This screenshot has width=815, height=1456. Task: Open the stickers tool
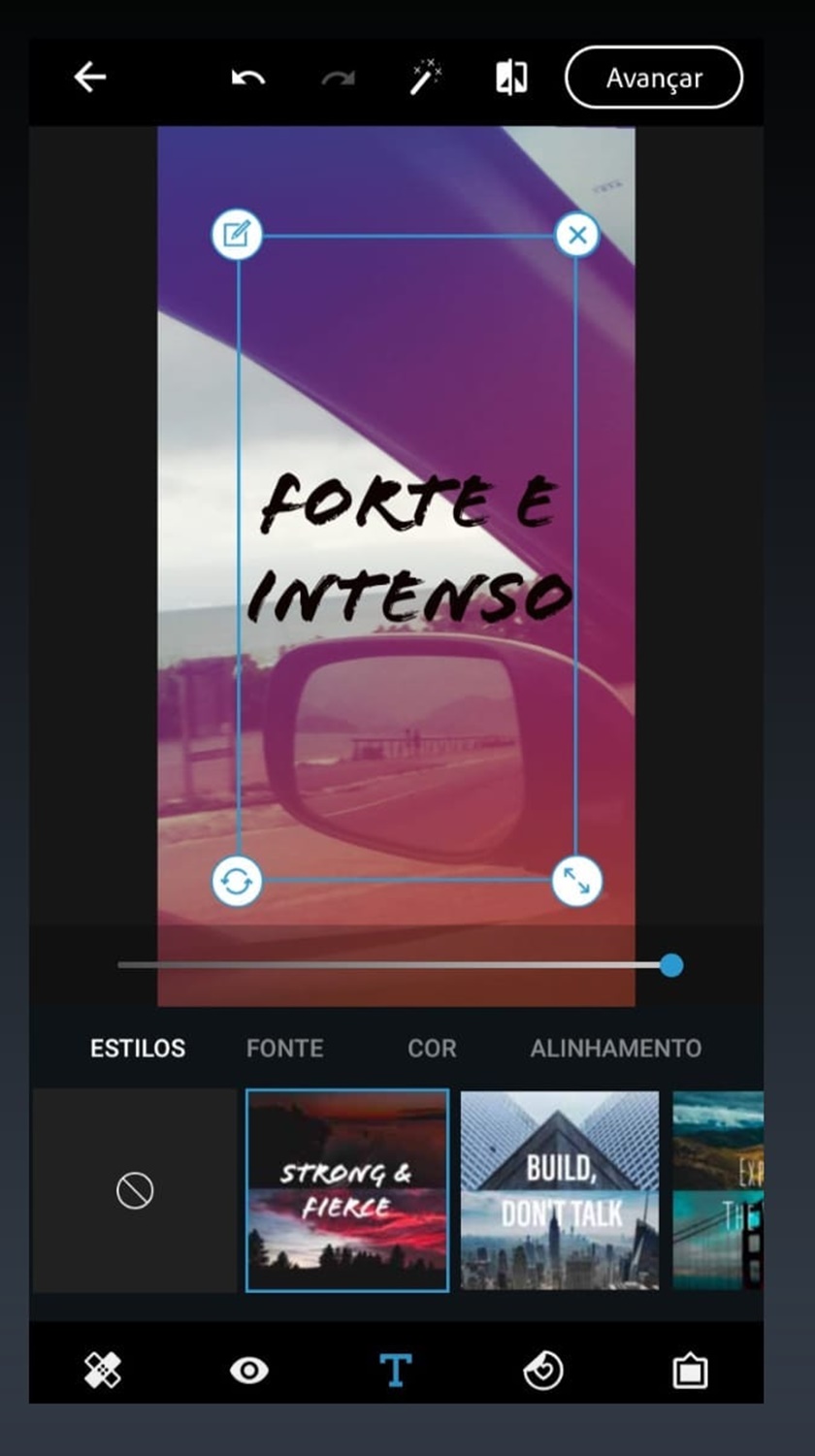[543, 1370]
